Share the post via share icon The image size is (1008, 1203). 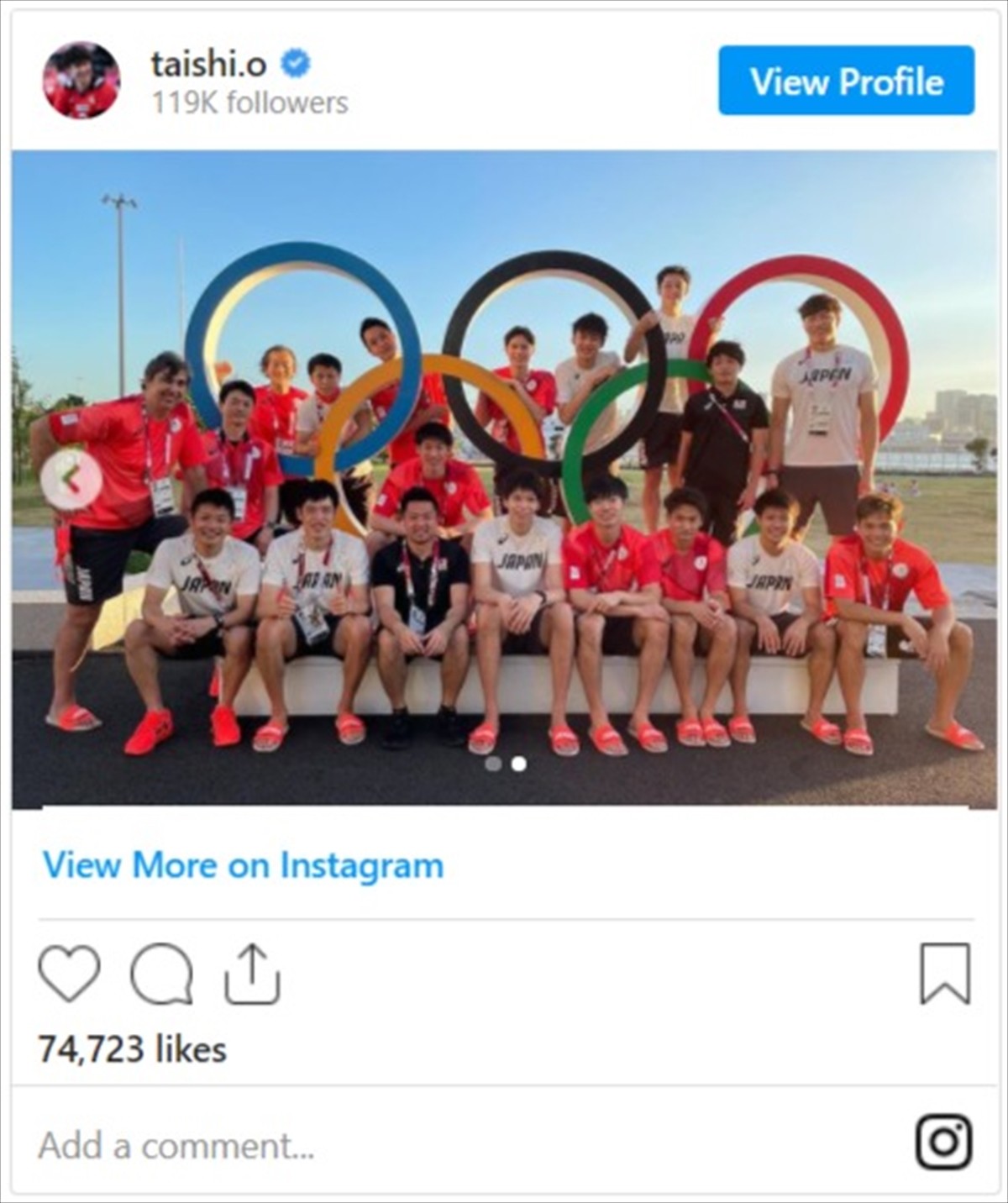pos(252,974)
